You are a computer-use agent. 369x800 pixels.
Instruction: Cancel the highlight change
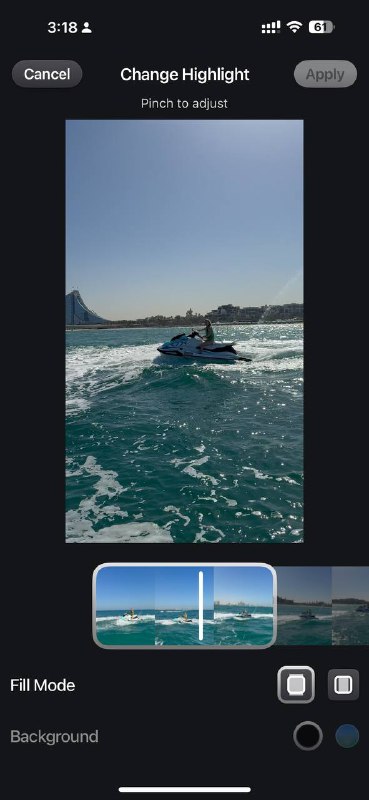click(47, 74)
